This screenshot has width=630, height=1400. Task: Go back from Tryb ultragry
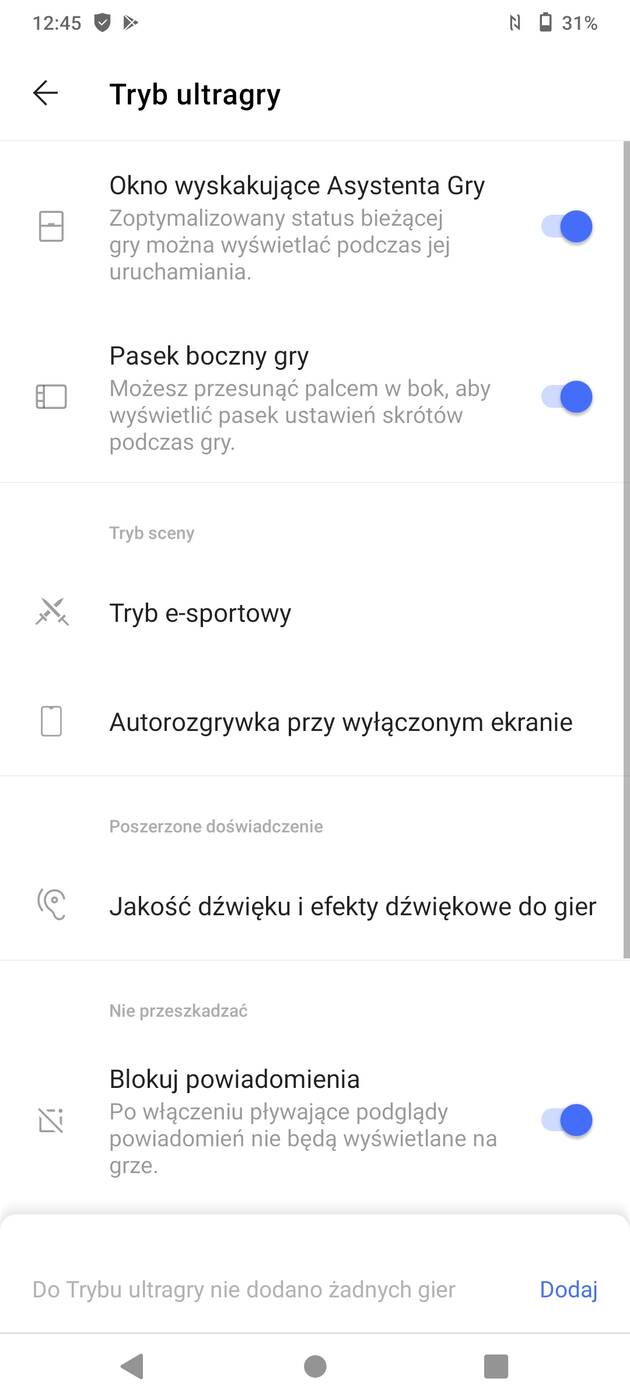tap(46, 94)
